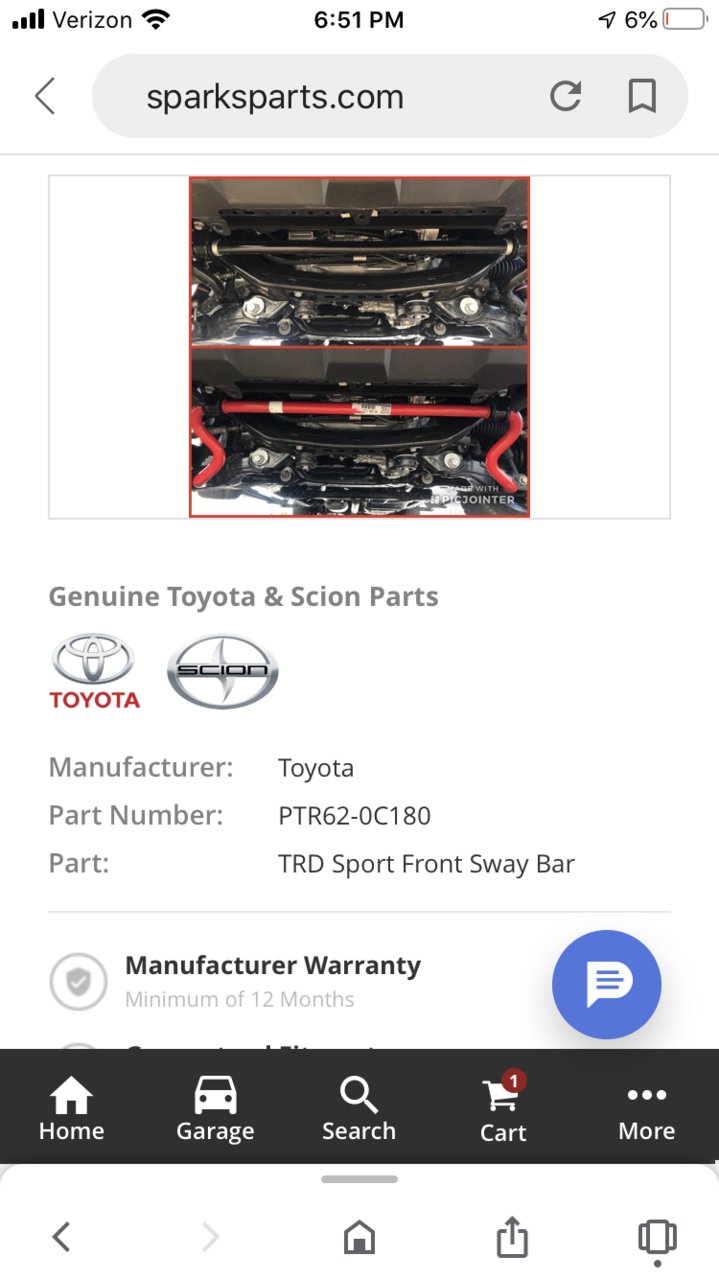Open the sway bar product image

pyautogui.click(x=359, y=346)
